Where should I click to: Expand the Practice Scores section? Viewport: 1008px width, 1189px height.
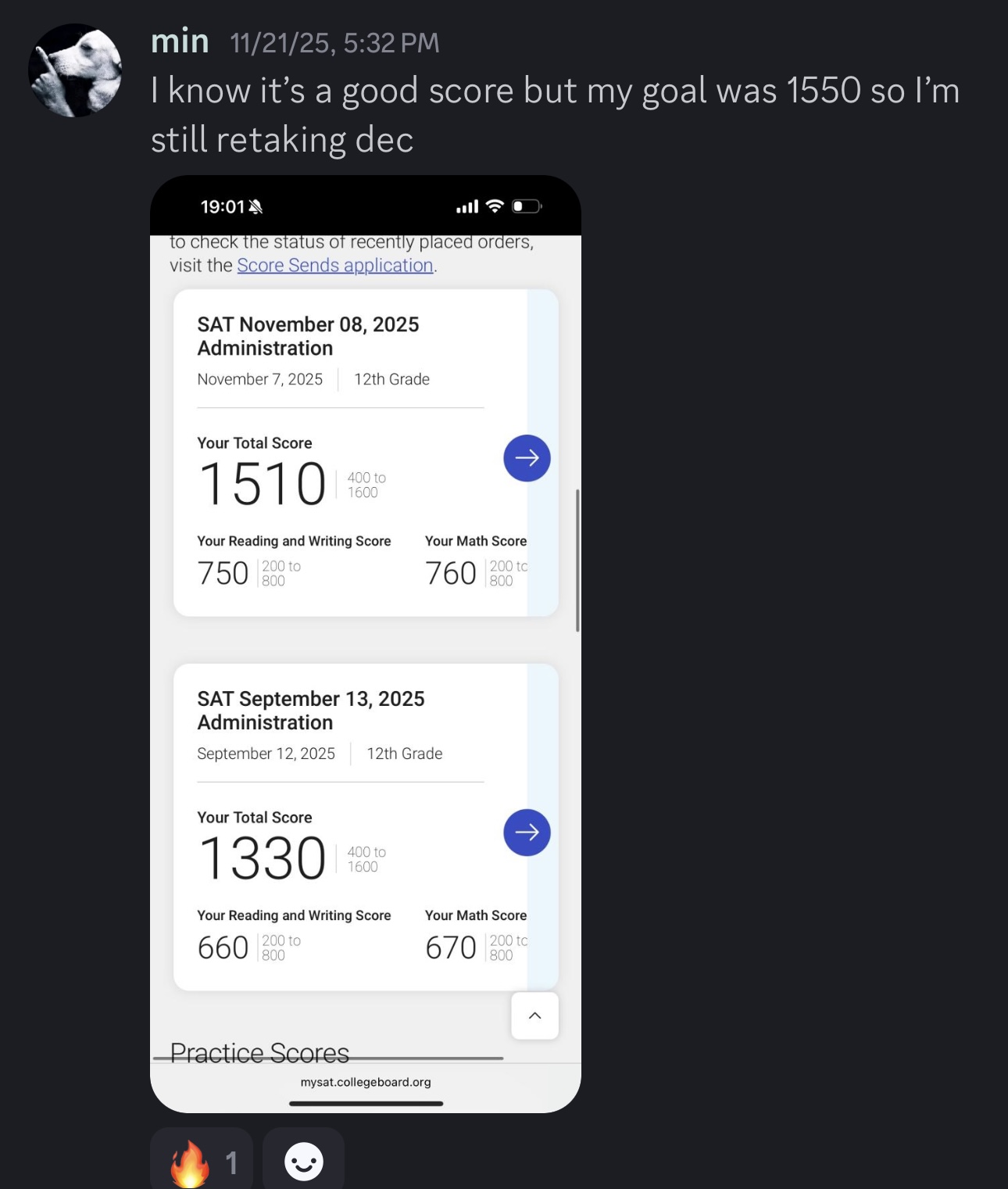(x=258, y=1053)
